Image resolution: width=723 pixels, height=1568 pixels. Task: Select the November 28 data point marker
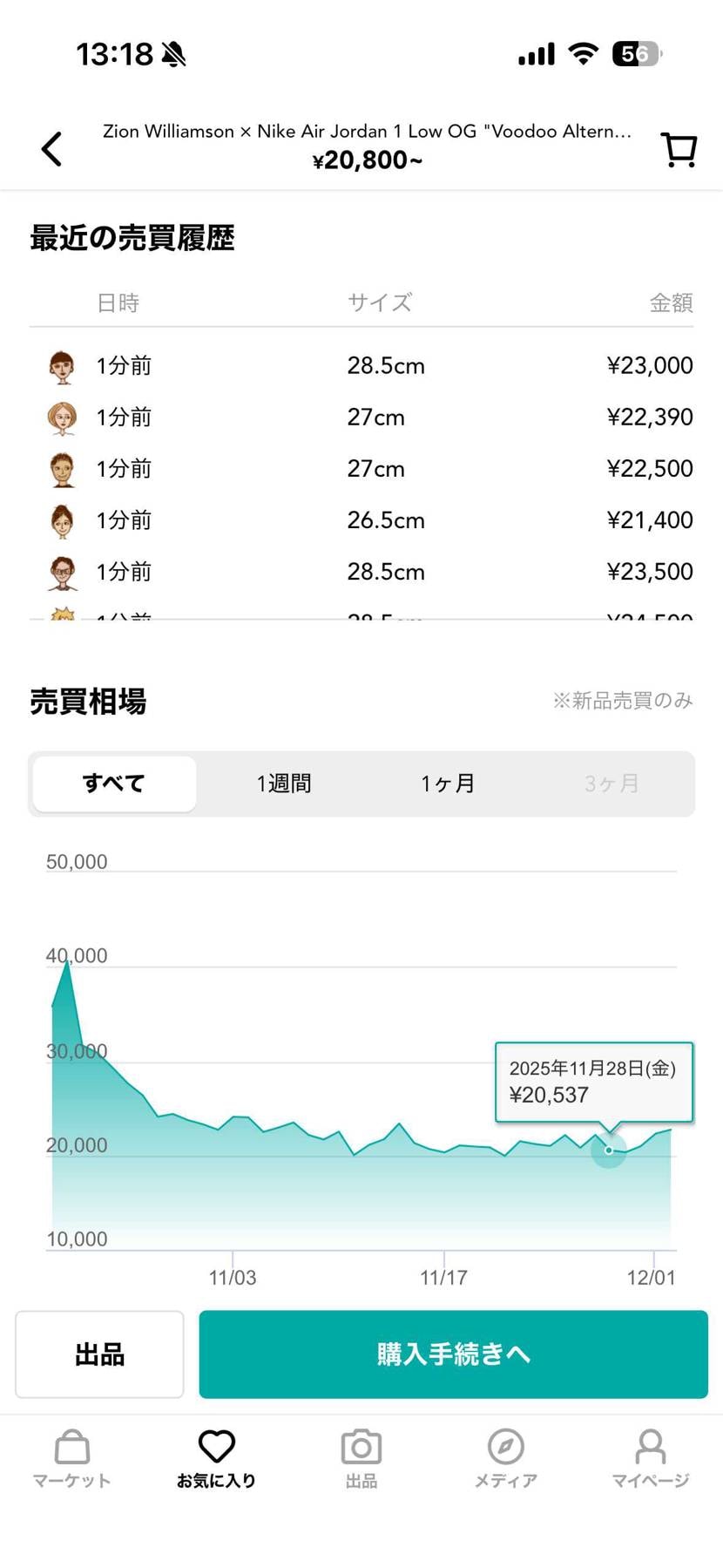coord(608,1151)
